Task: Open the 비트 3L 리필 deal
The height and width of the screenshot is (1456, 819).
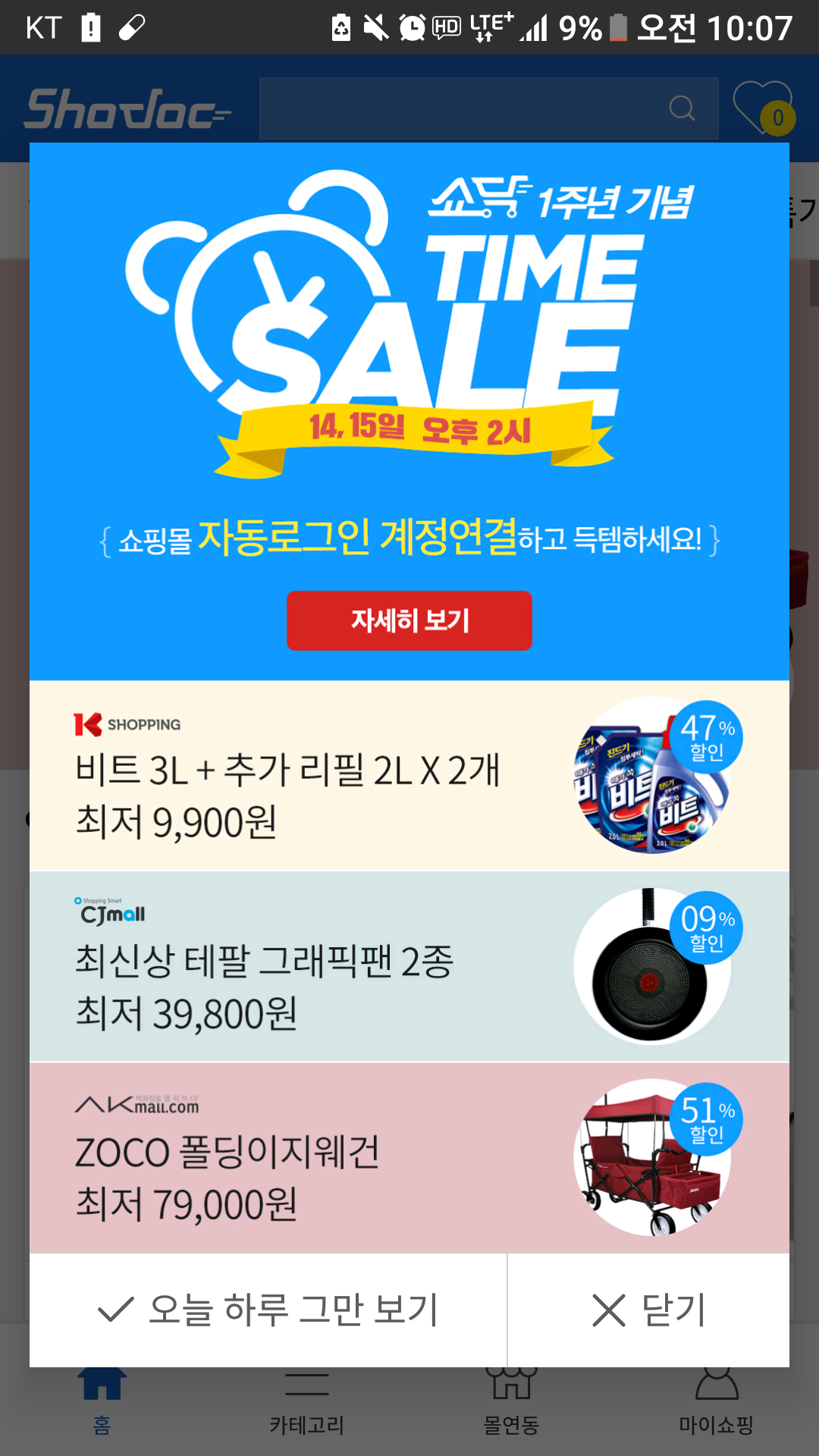Action: 409,776
